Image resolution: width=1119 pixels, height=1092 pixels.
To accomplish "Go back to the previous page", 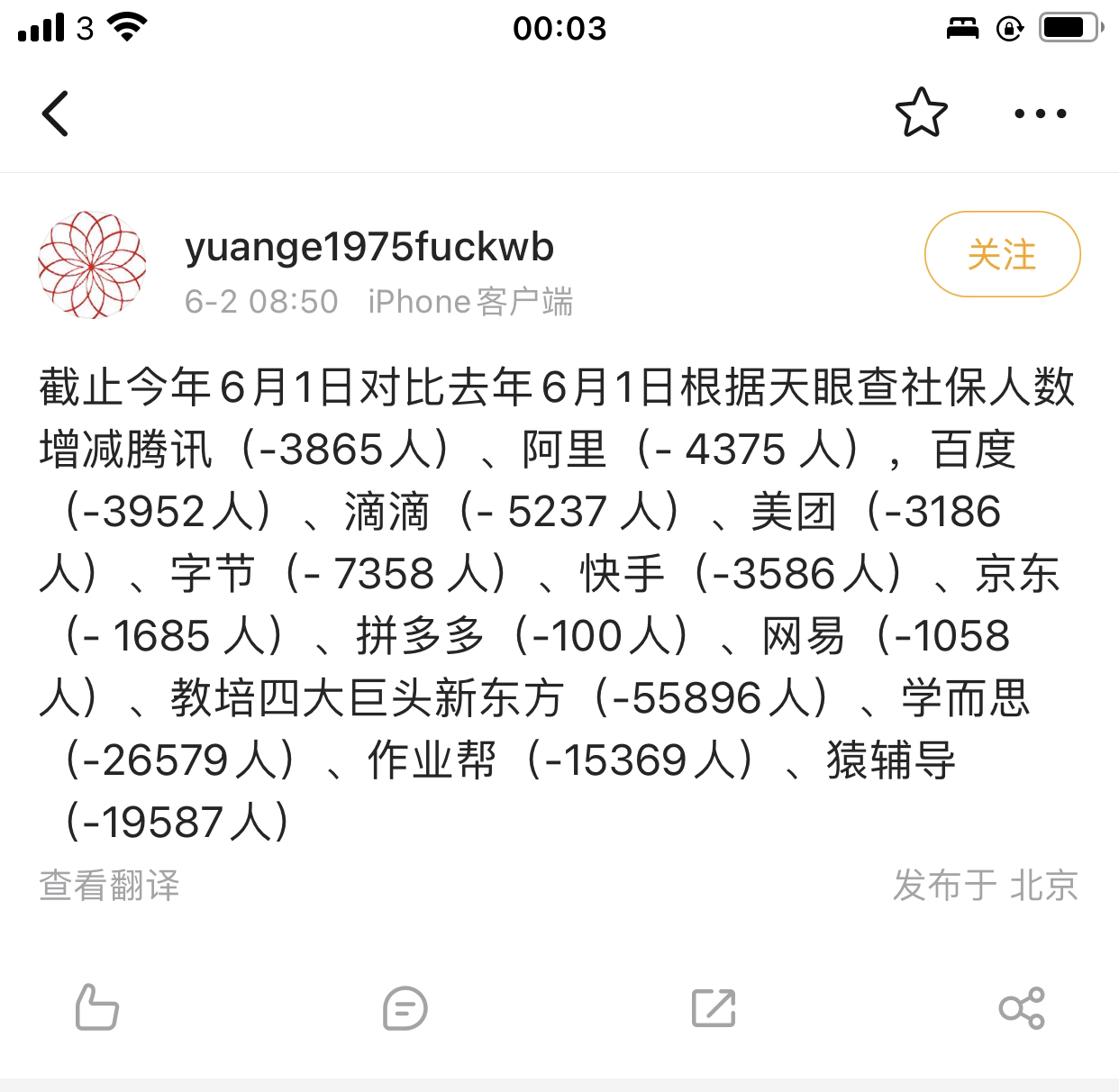I will point(55,114).
